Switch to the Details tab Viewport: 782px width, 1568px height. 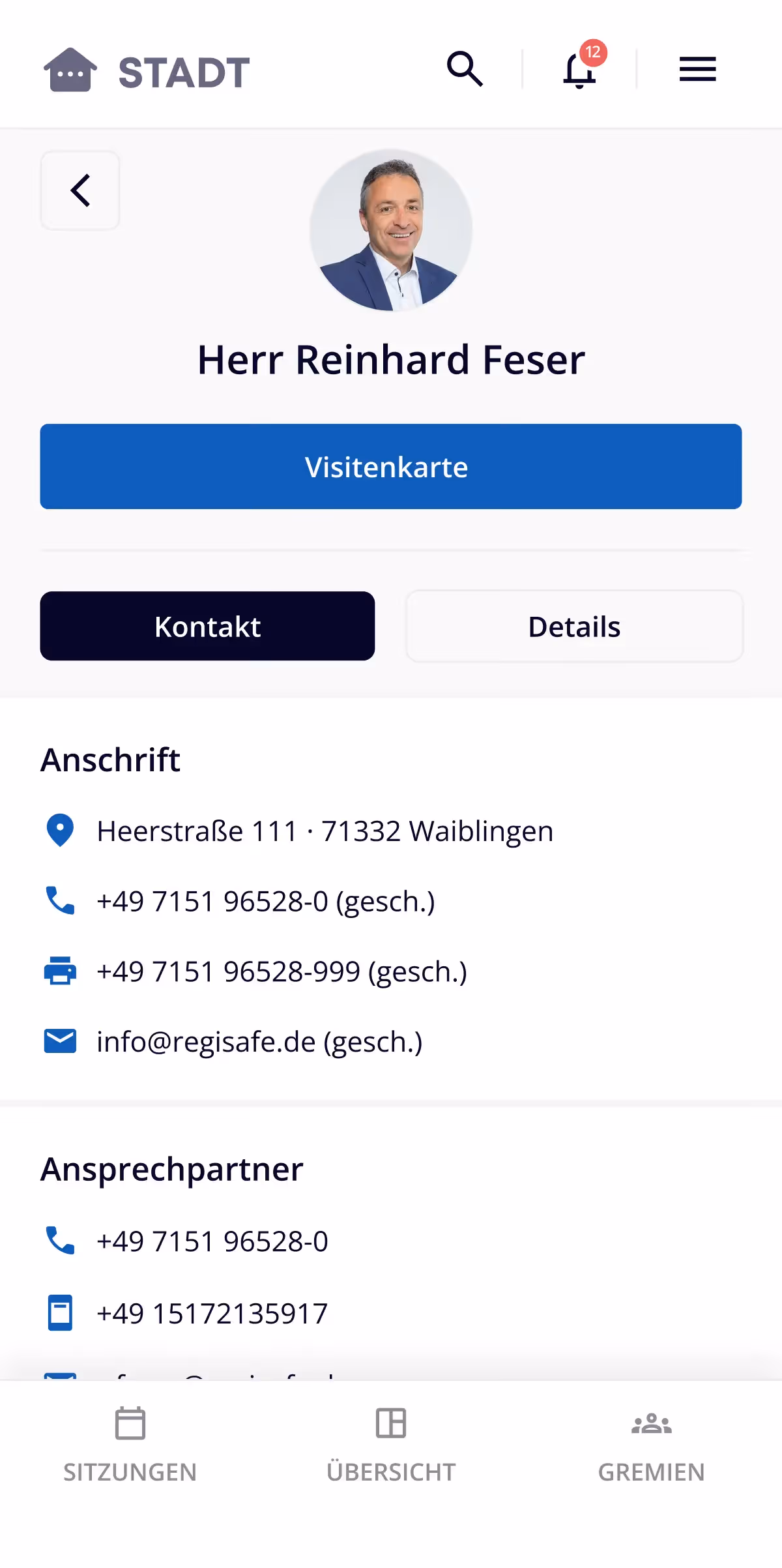tap(574, 626)
